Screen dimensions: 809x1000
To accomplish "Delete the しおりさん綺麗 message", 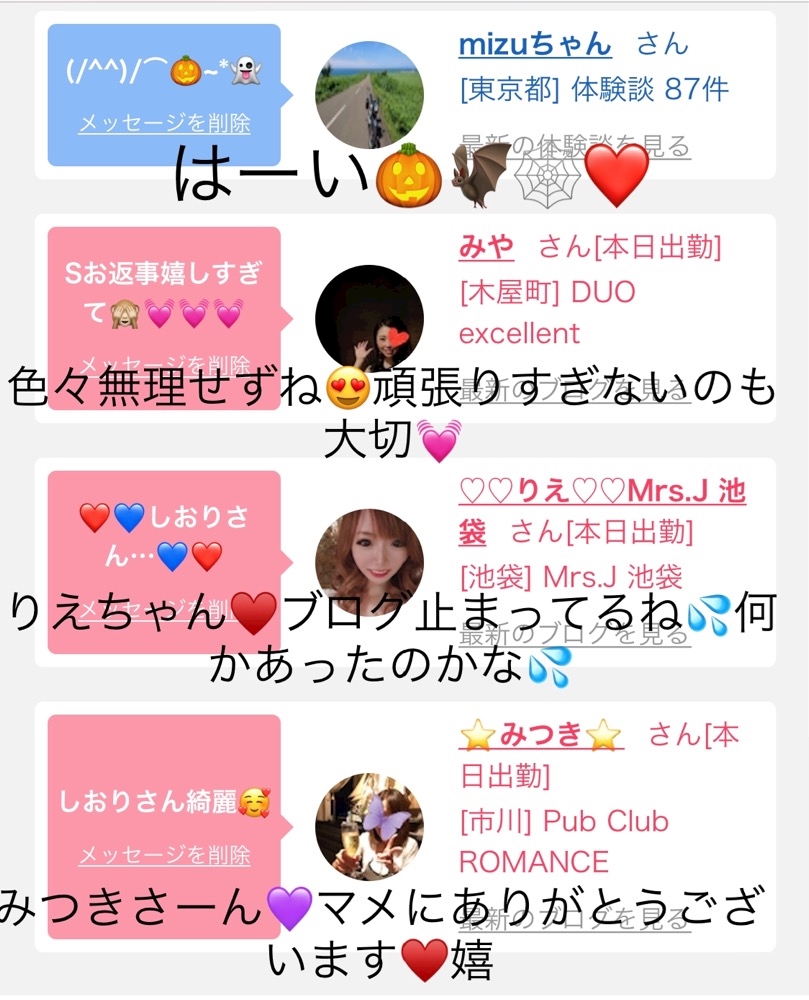I will [x=164, y=855].
